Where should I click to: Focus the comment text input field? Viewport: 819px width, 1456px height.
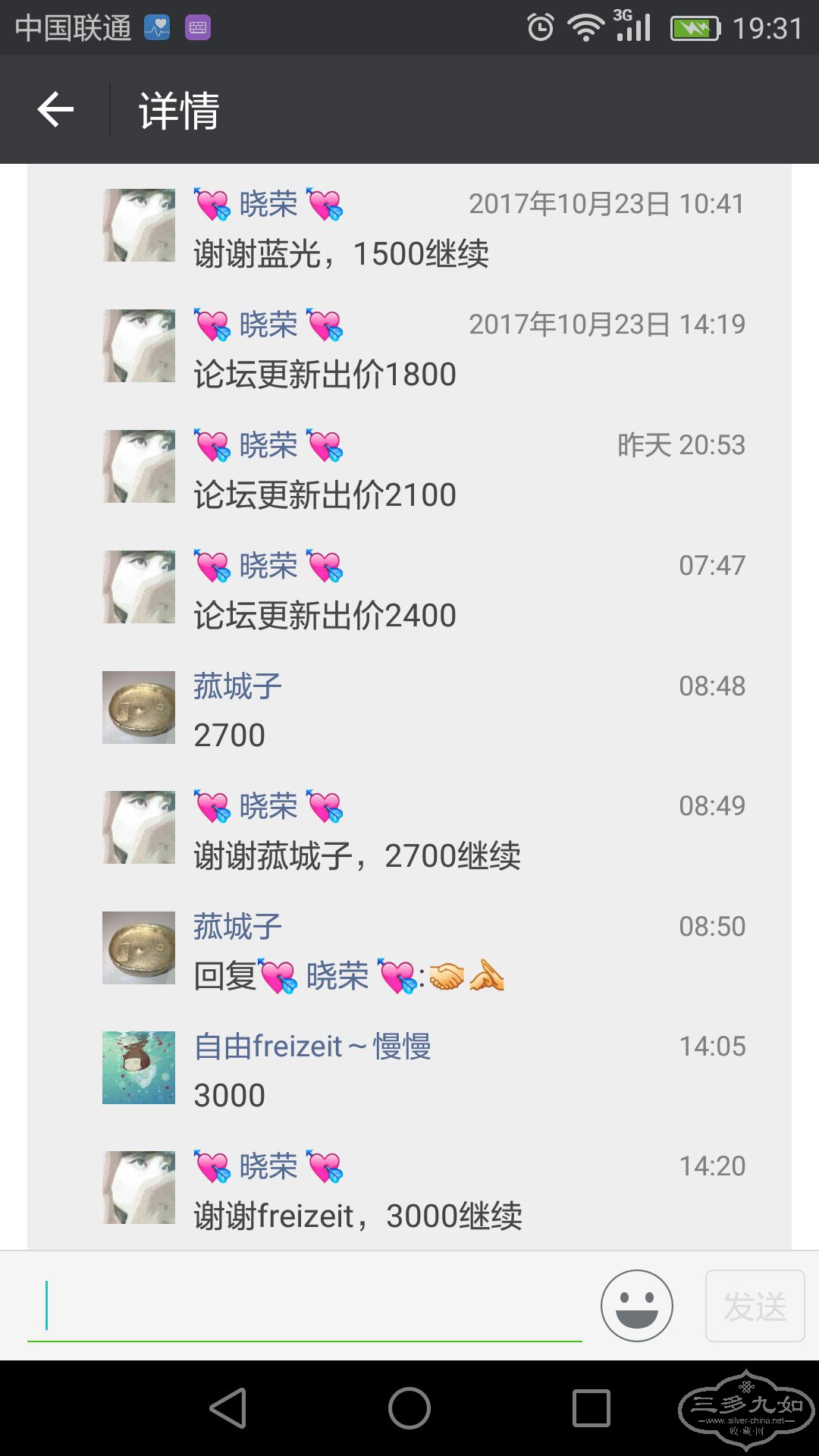tap(303, 1306)
